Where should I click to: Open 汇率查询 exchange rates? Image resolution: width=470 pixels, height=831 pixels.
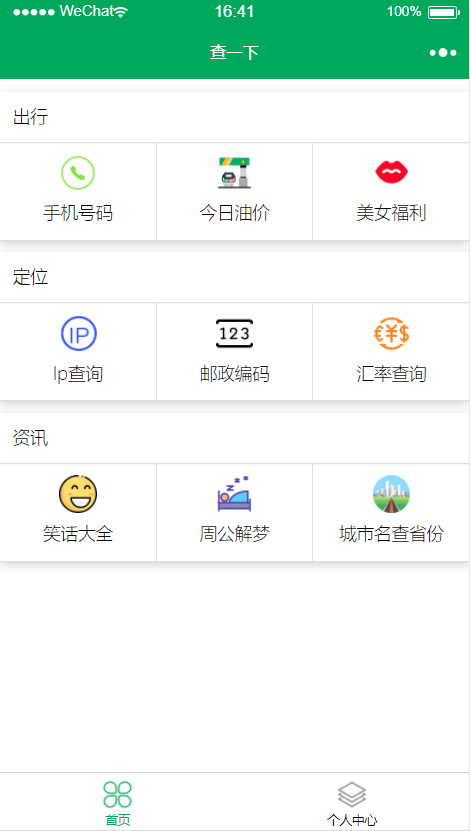pos(391,351)
